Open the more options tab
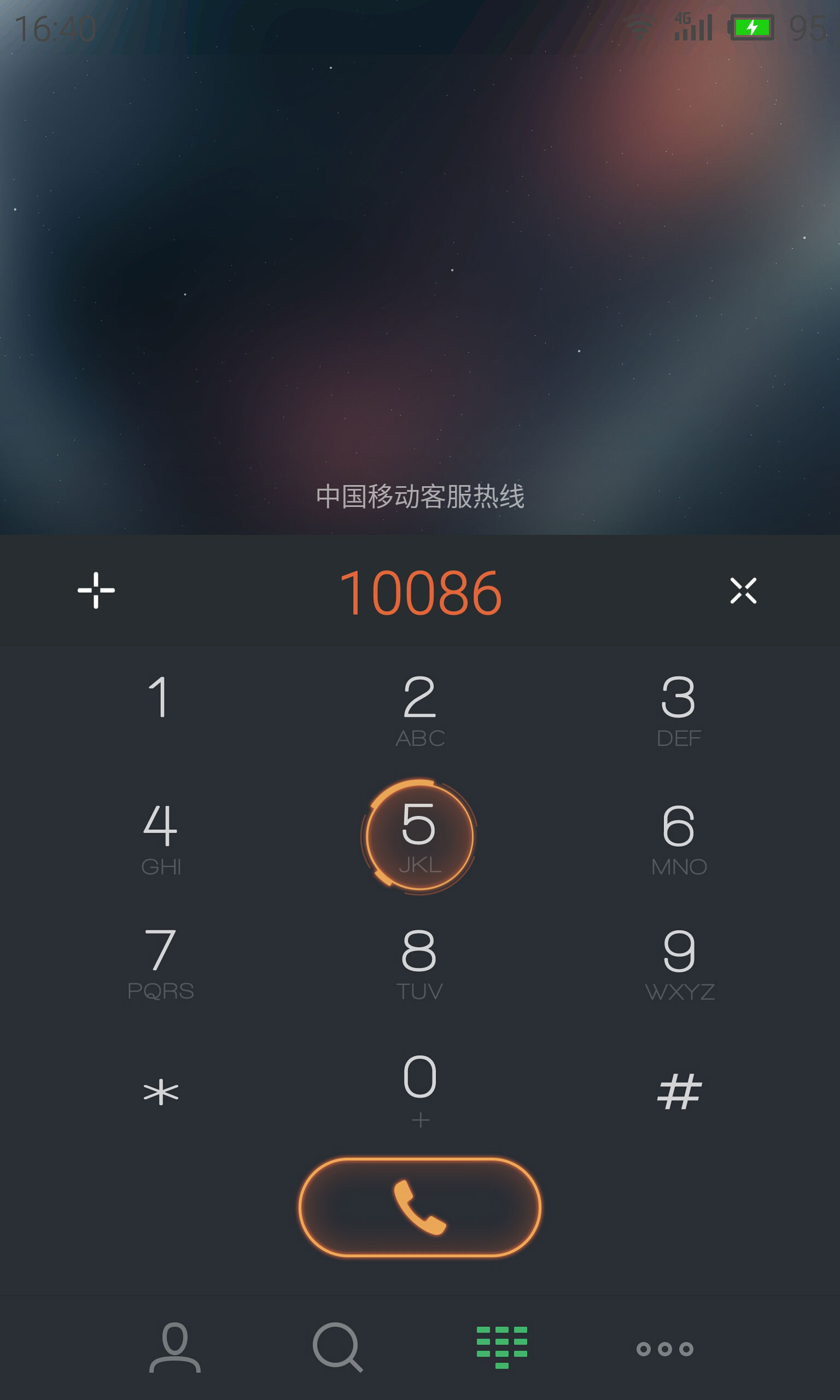 [664, 1349]
